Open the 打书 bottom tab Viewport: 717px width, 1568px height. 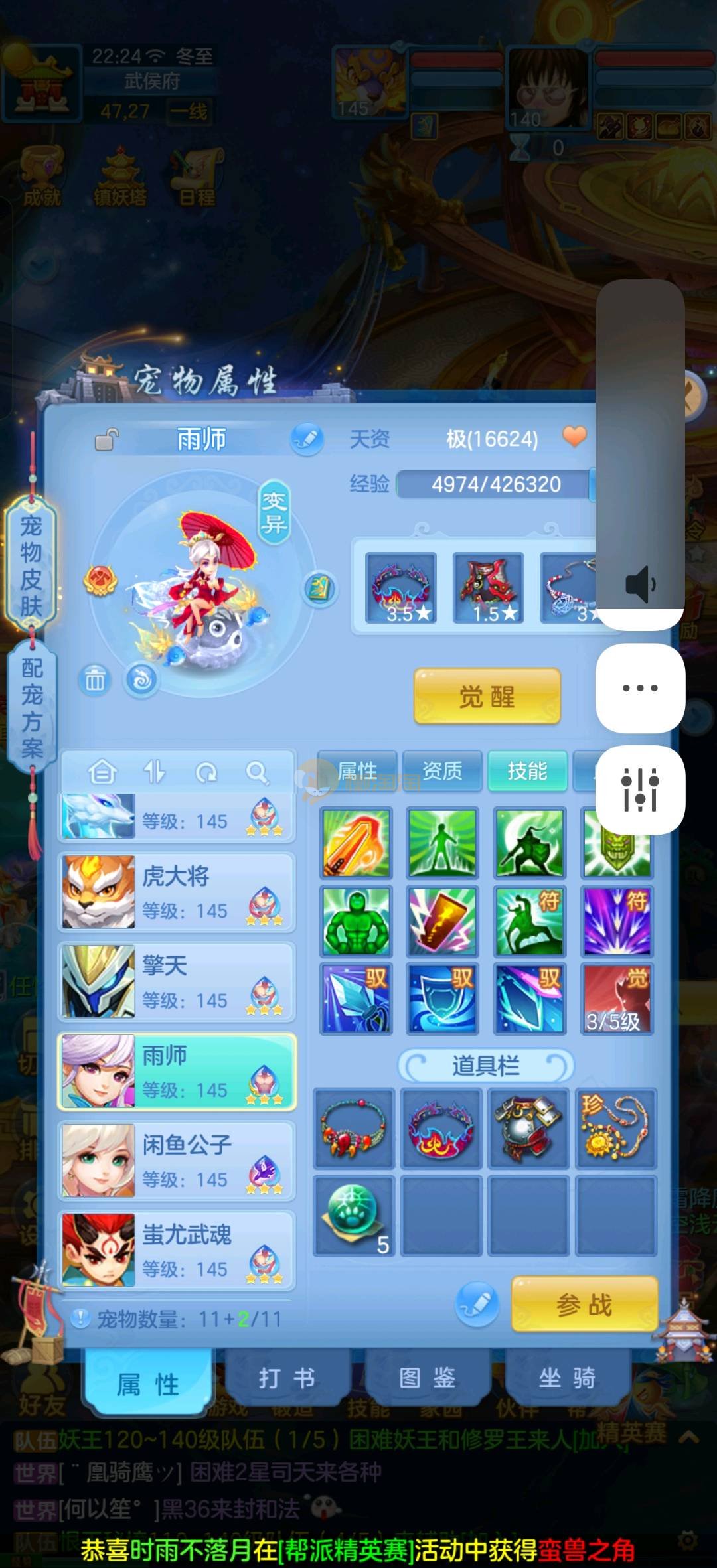click(287, 1378)
